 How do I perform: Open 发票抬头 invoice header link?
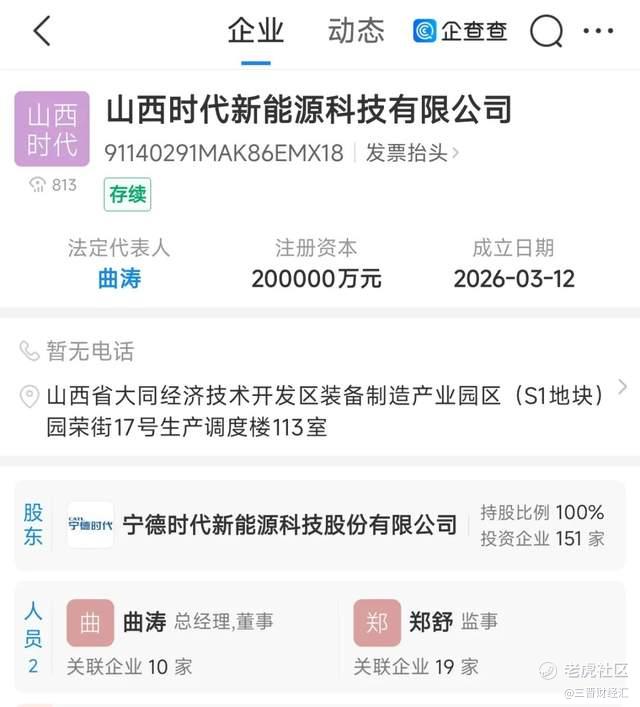[x=412, y=153]
